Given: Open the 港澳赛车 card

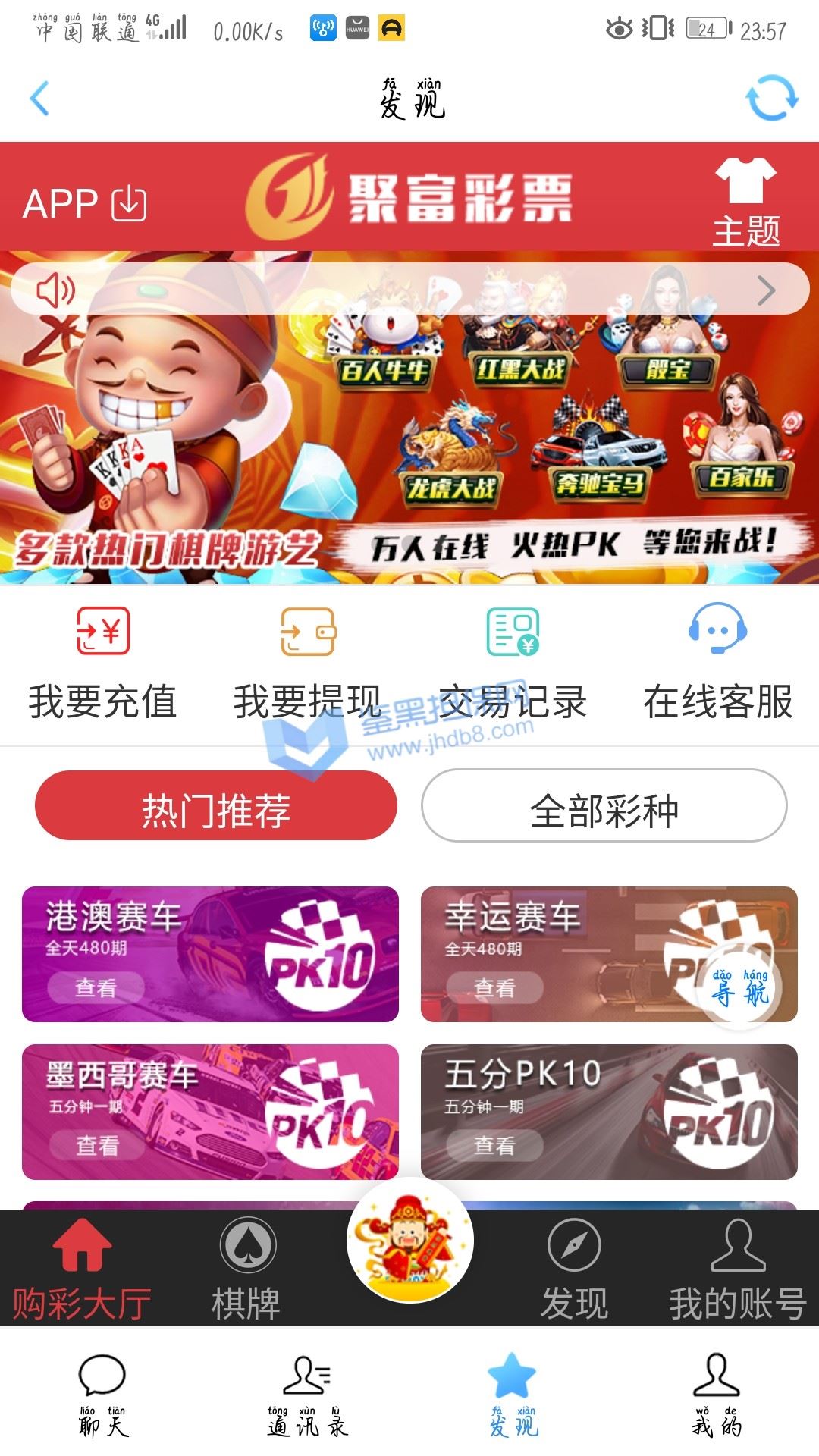Looking at the screenshot, I should point(210,954).
